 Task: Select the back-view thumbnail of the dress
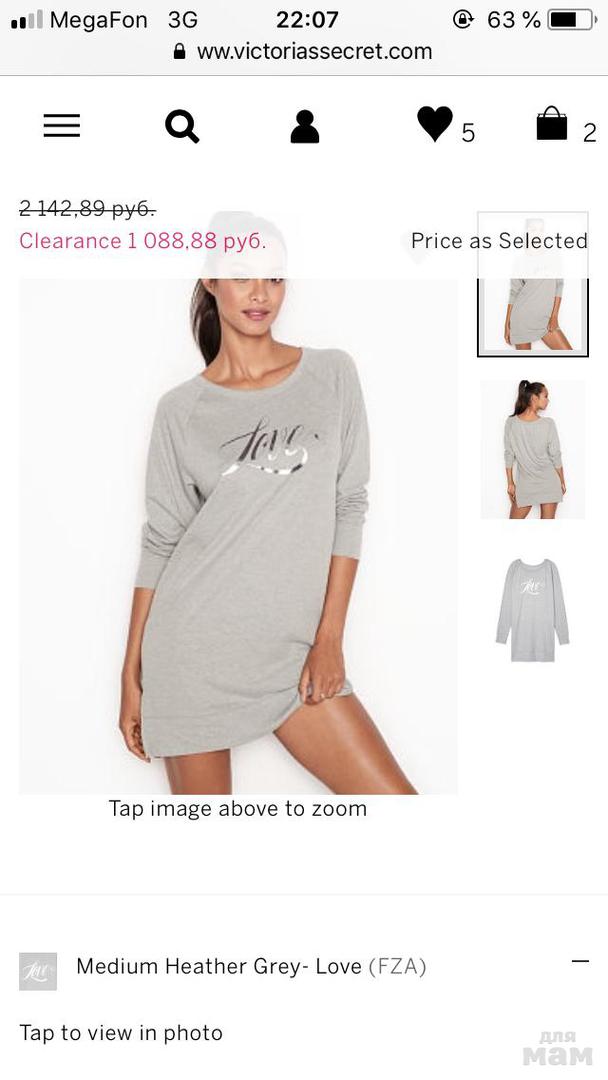532,449
